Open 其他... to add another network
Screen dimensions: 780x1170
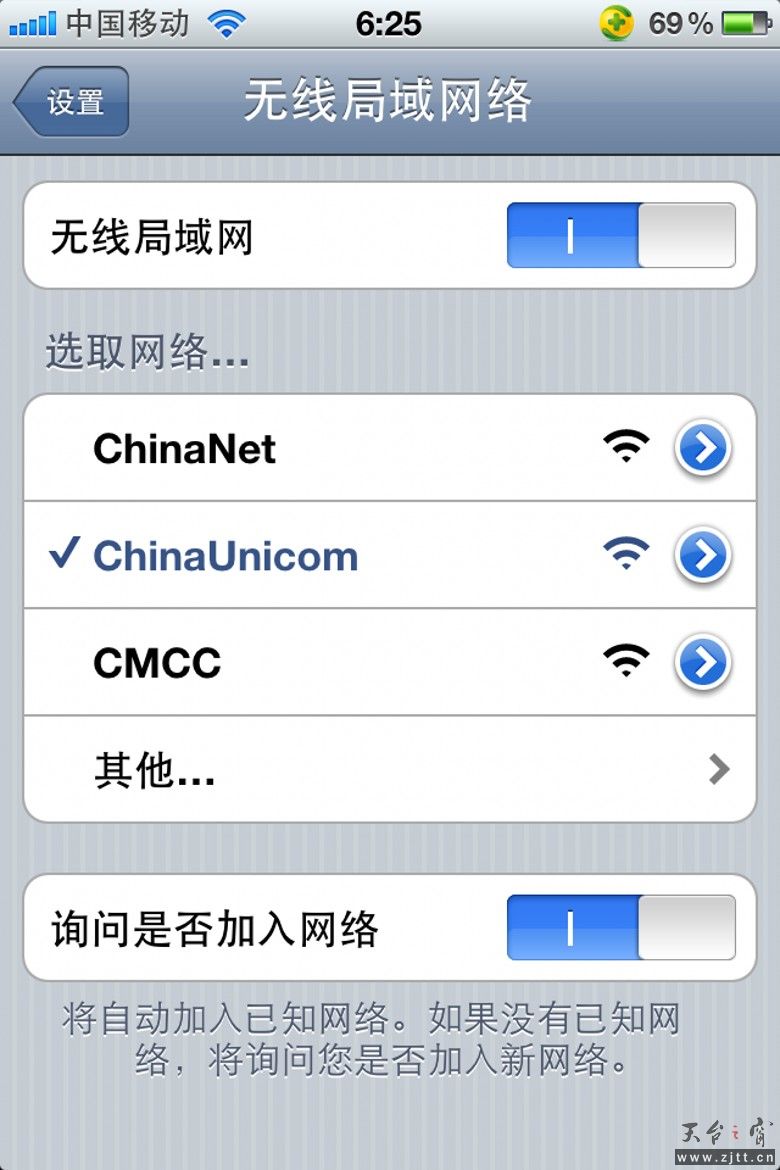tap(388, 770)
